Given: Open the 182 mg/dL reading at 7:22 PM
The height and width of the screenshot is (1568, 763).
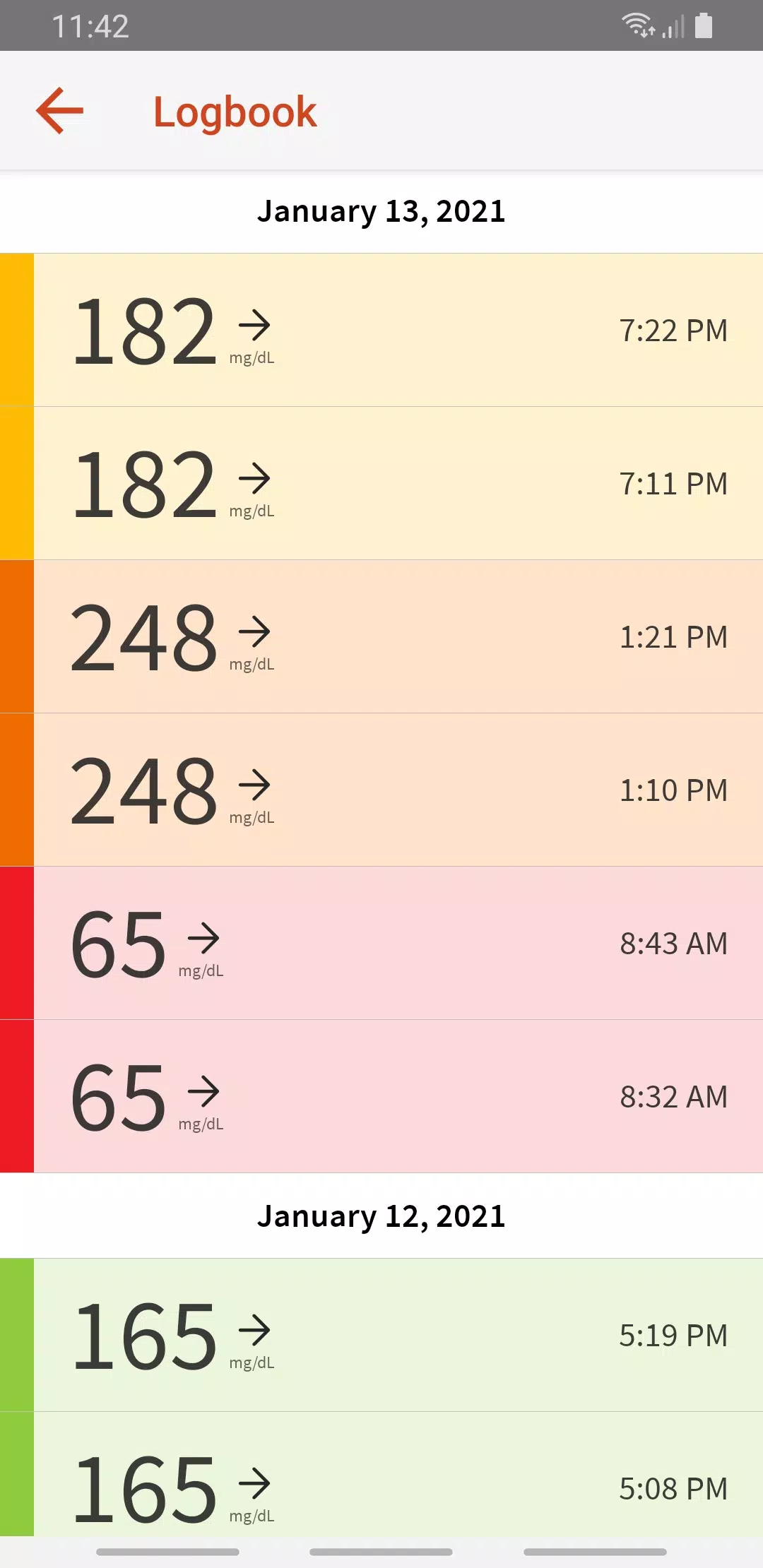Looking at the screenshot, I should coord(381,330).
